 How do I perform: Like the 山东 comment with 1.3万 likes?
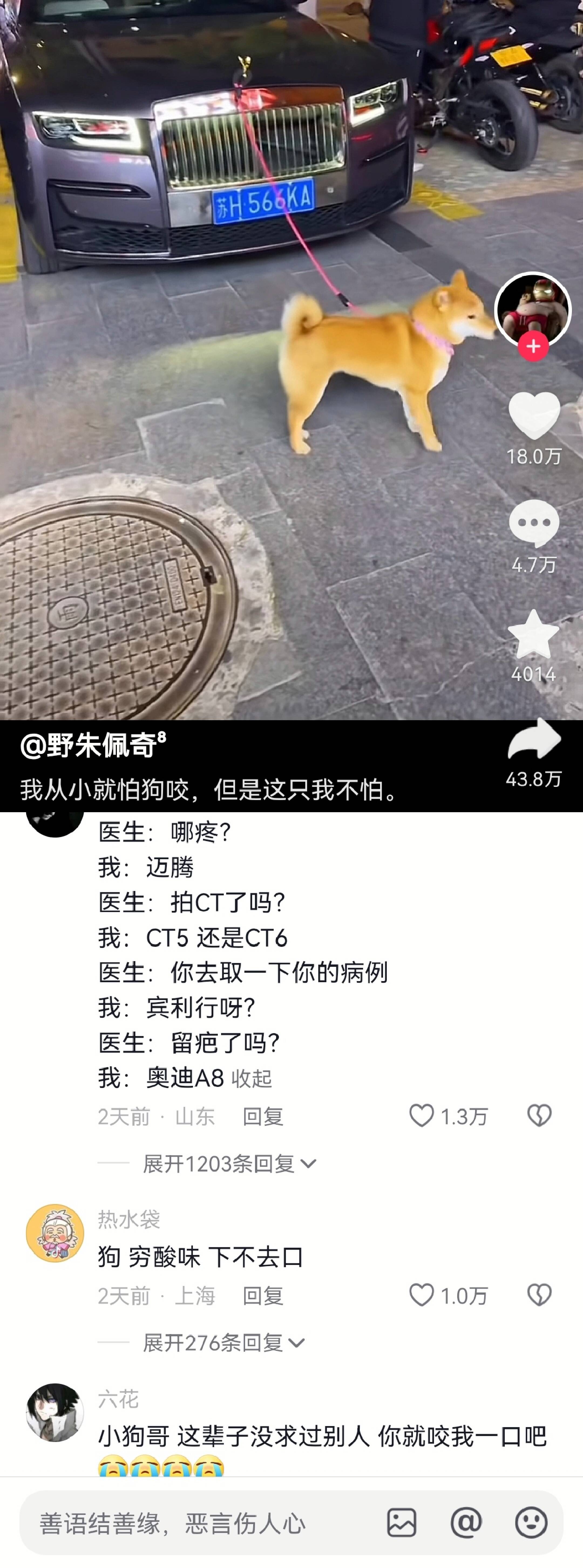click(x=421, y=1116)
